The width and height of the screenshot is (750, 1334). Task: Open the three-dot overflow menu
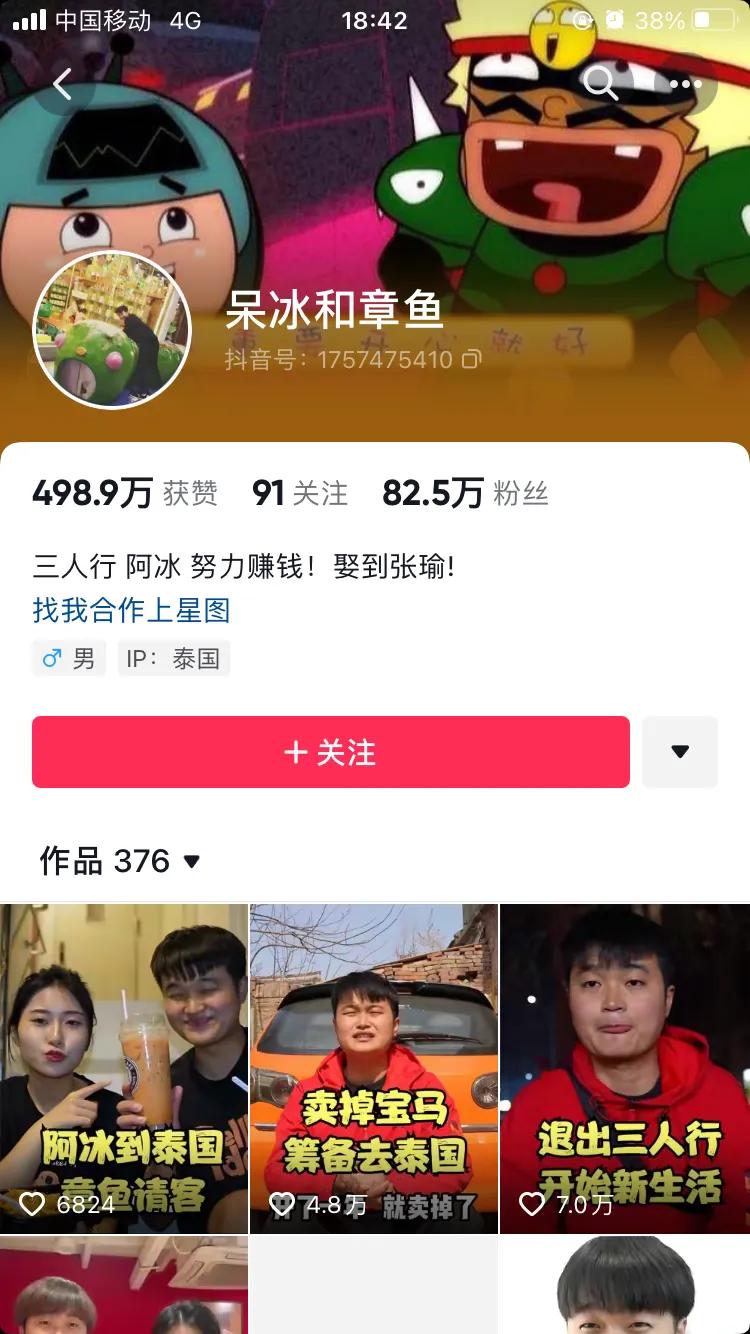[685, 84]
